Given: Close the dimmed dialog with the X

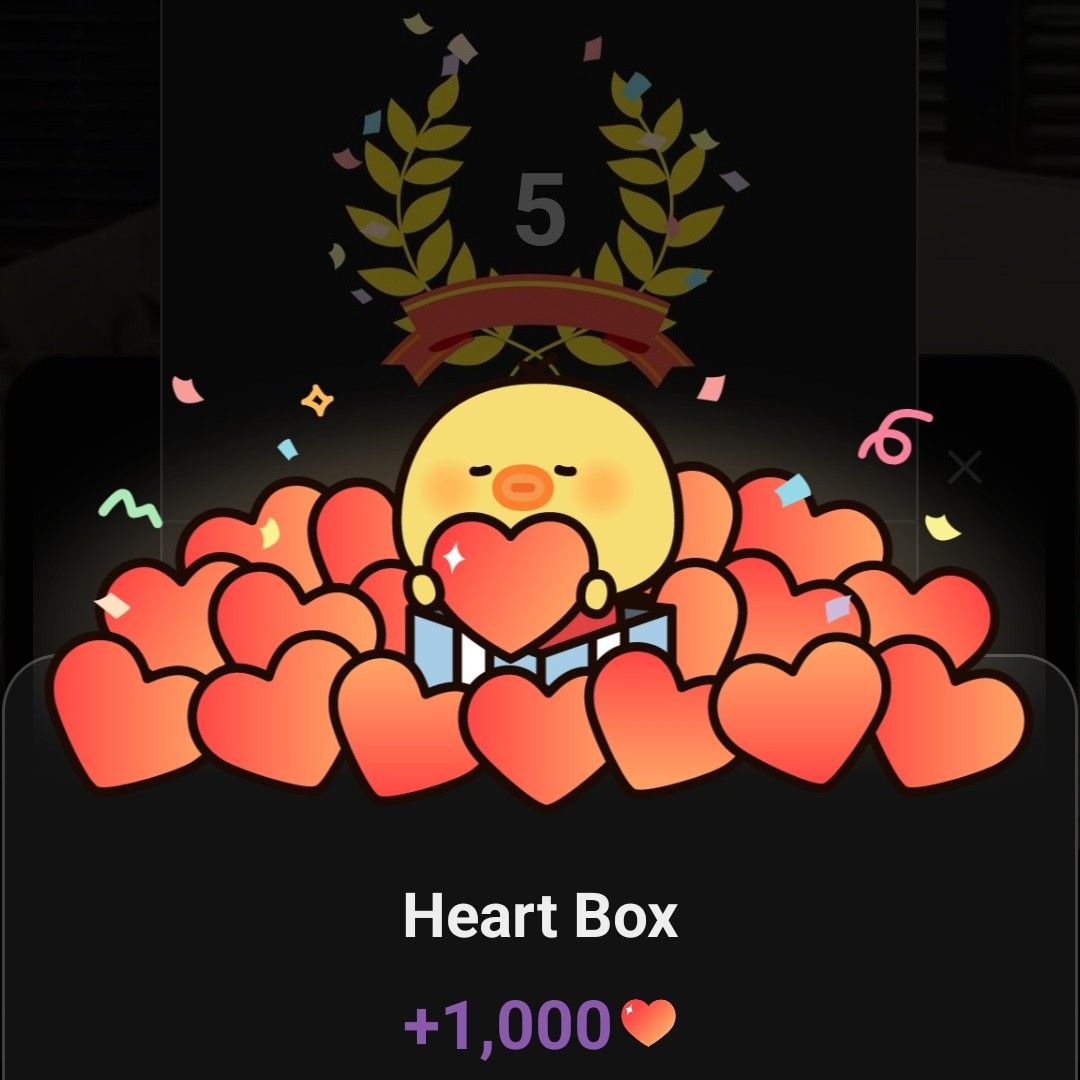Looking at the screenshot, I should click(965, 467).
